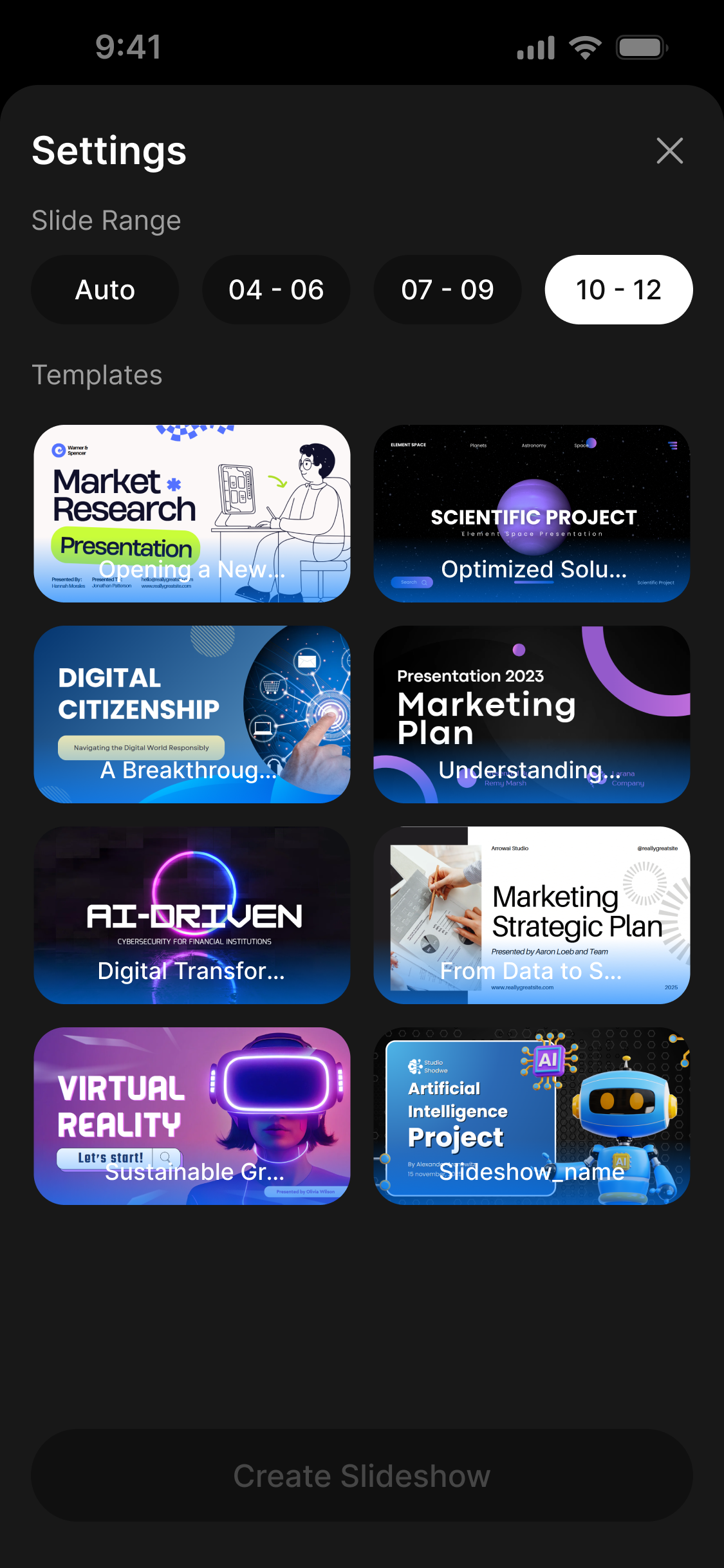Select the AI-Driven cybersecurity template
Image resolution: width=724 pixels, height=1568 pixels.
point(192,915)
